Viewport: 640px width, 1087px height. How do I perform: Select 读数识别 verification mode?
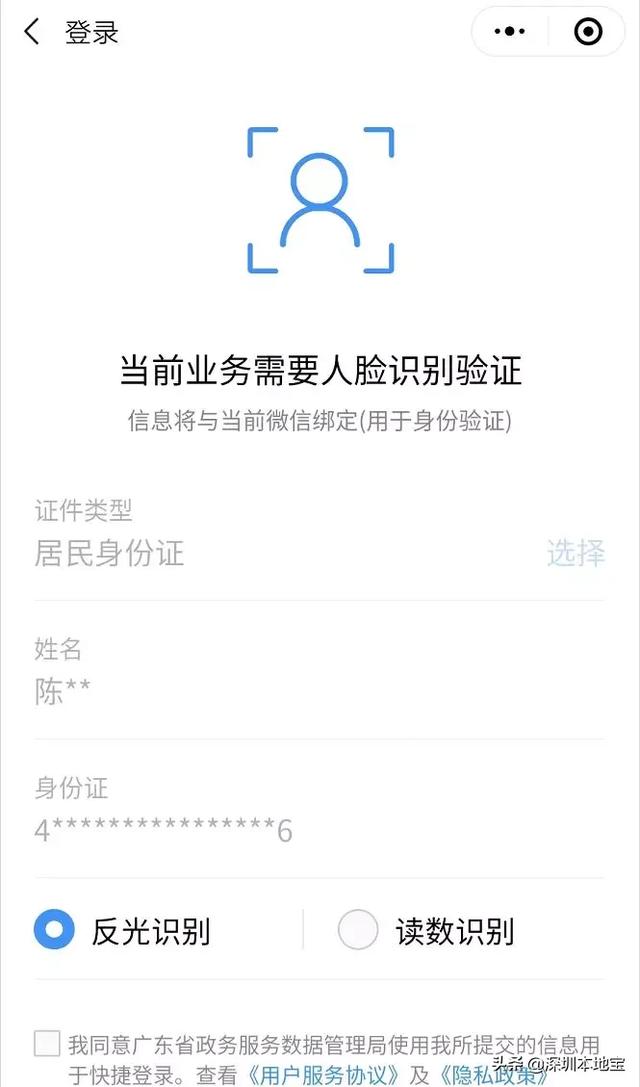coord(358,931)
